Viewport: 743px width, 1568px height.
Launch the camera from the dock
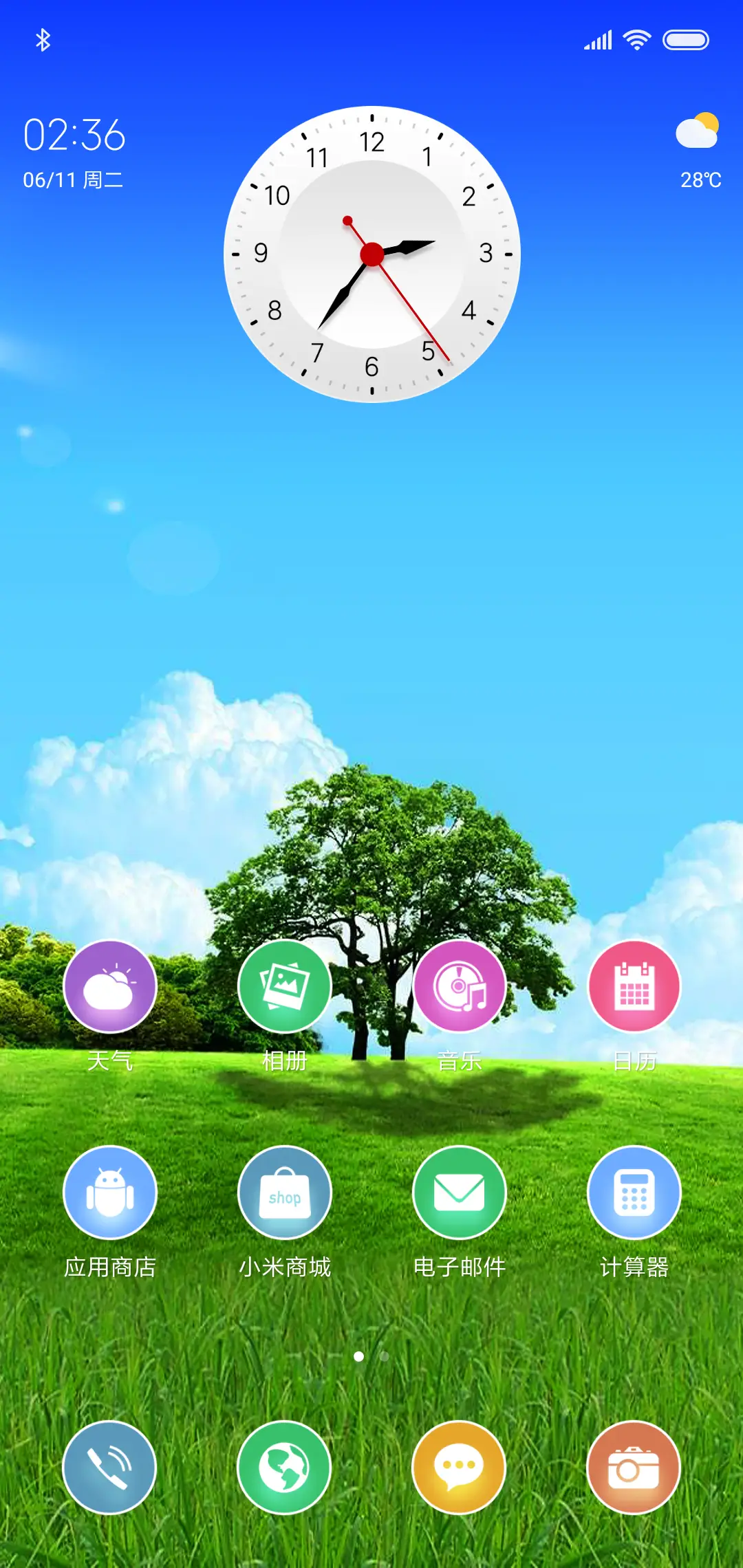tap(634, 1468)
